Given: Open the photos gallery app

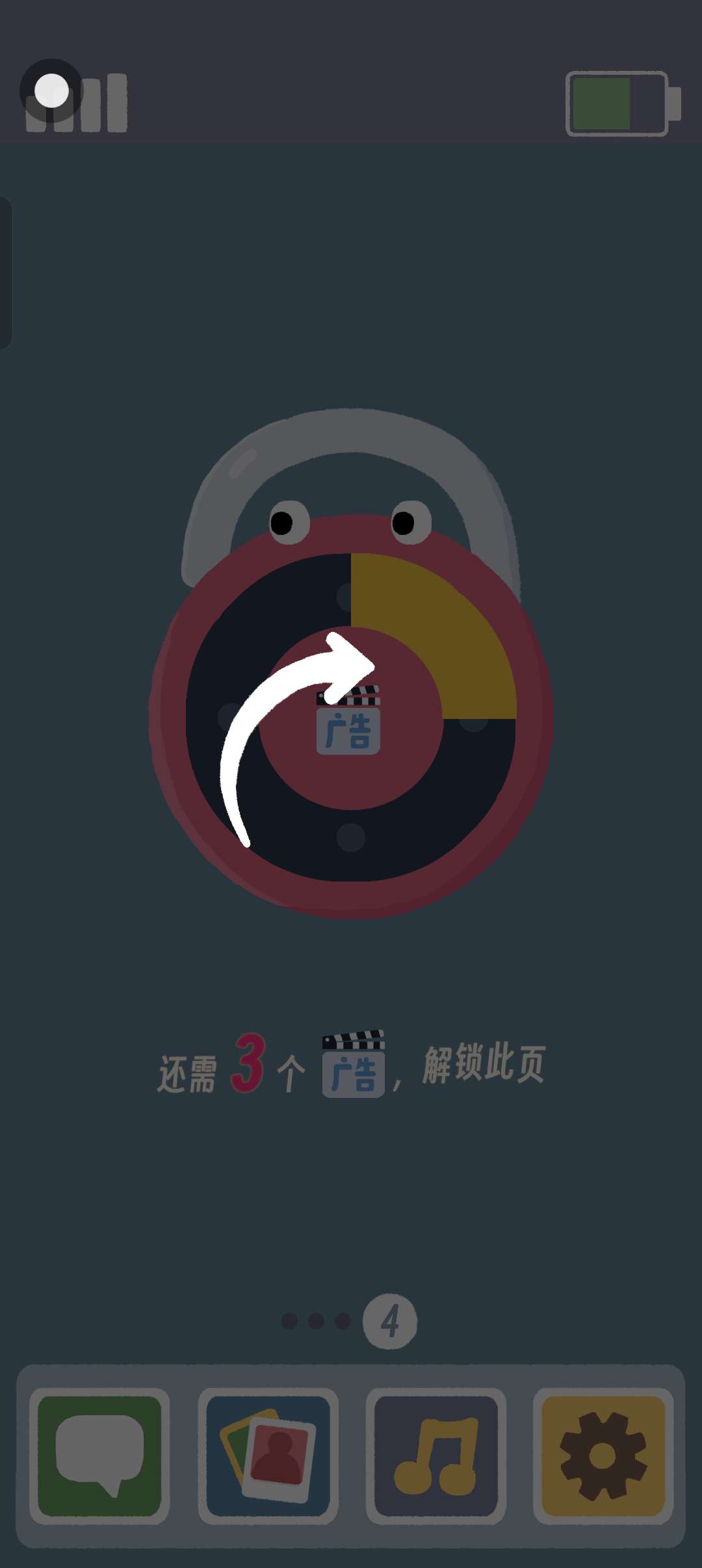Looking at the screenshot, I should pyautogui.click(x=268, y=1456).
